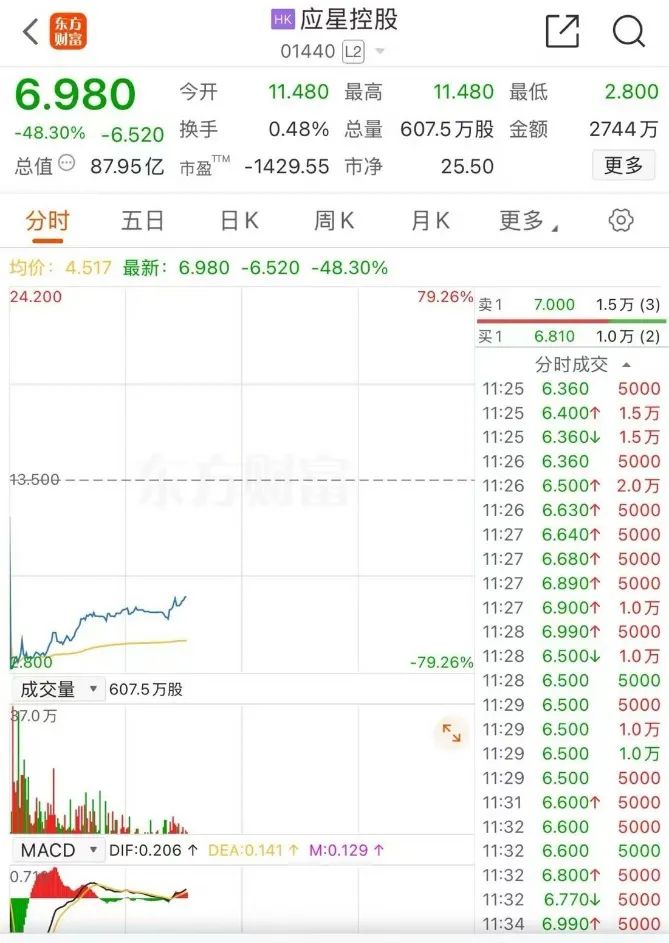Change the 成交量 indicator dropdown
This screenshot has height=943, width=669.
click(x=59, y=689)
